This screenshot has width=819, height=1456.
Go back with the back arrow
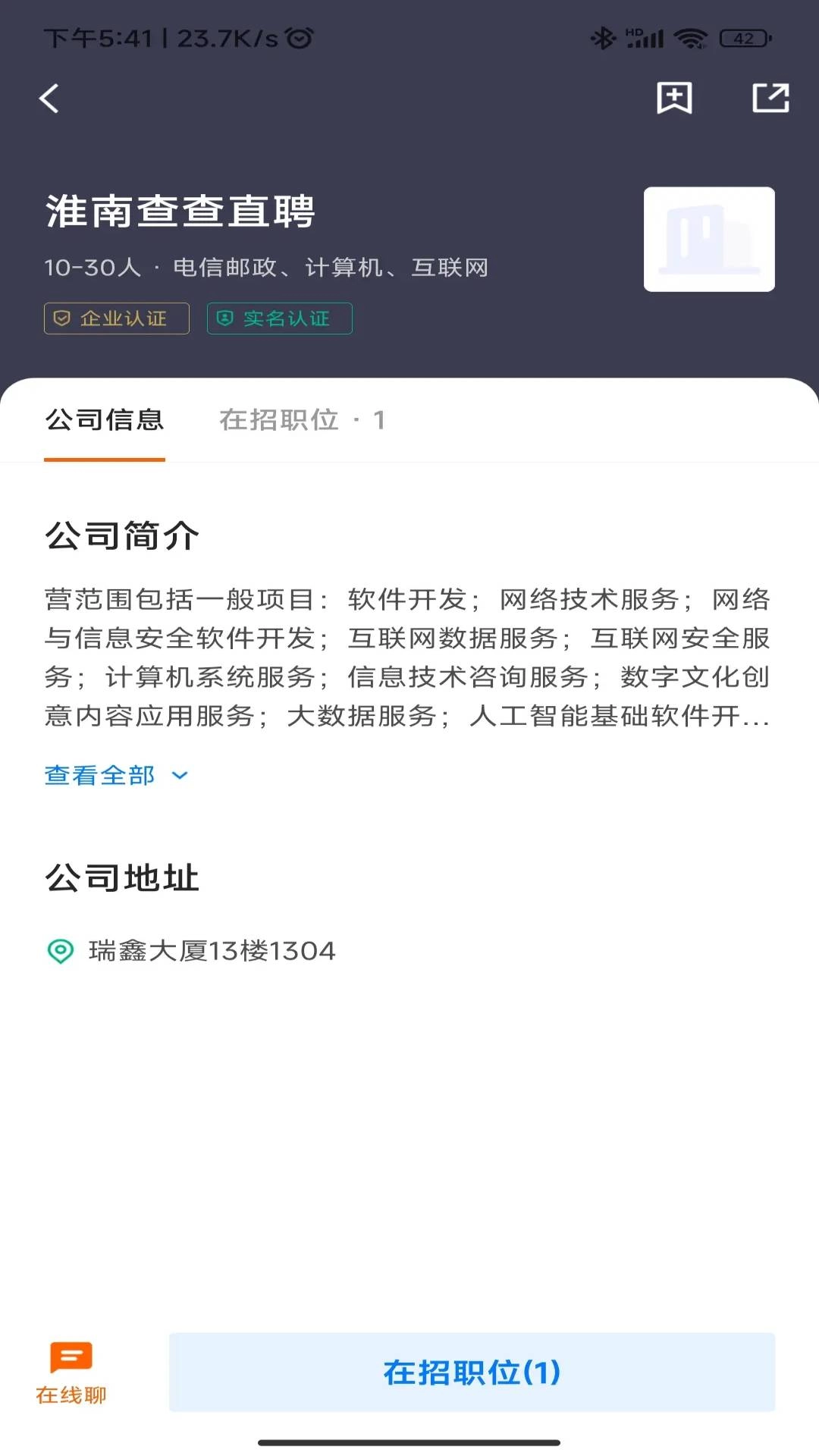click(49, 99)
